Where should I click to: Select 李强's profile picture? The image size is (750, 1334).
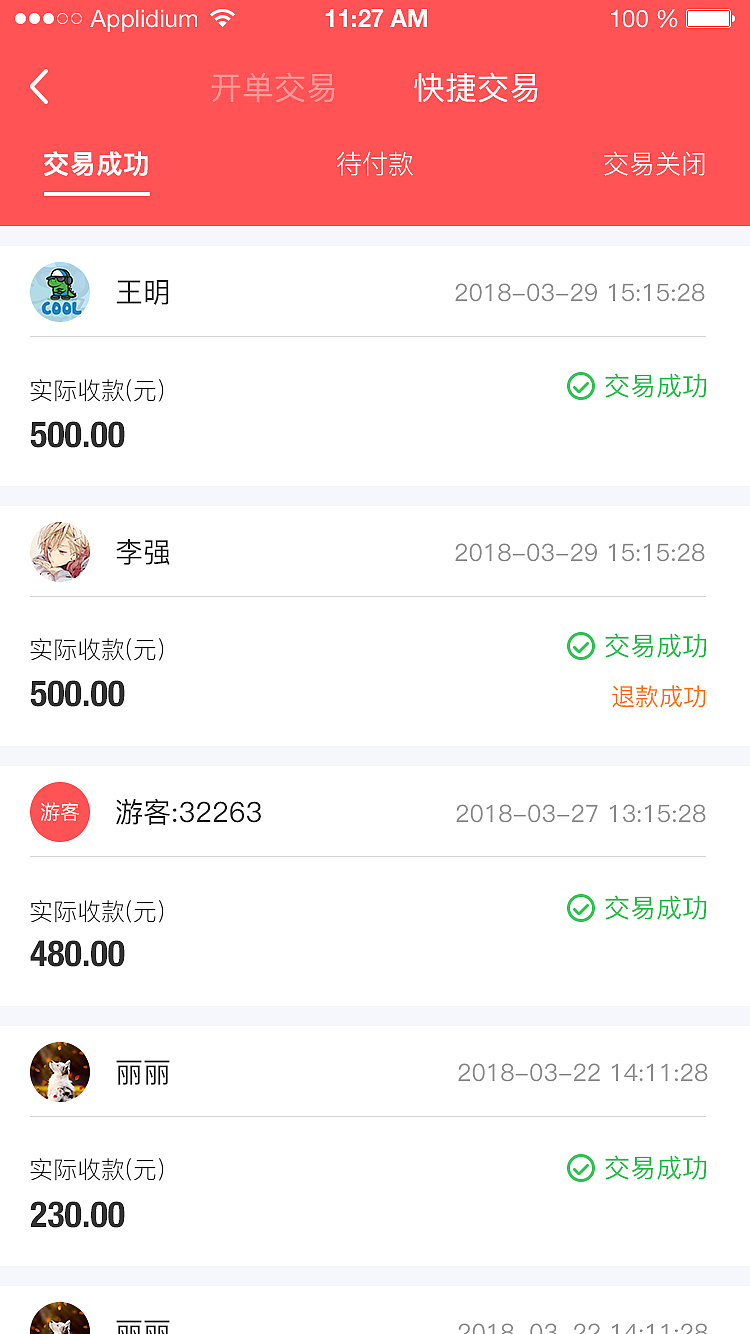click(60, 552)
